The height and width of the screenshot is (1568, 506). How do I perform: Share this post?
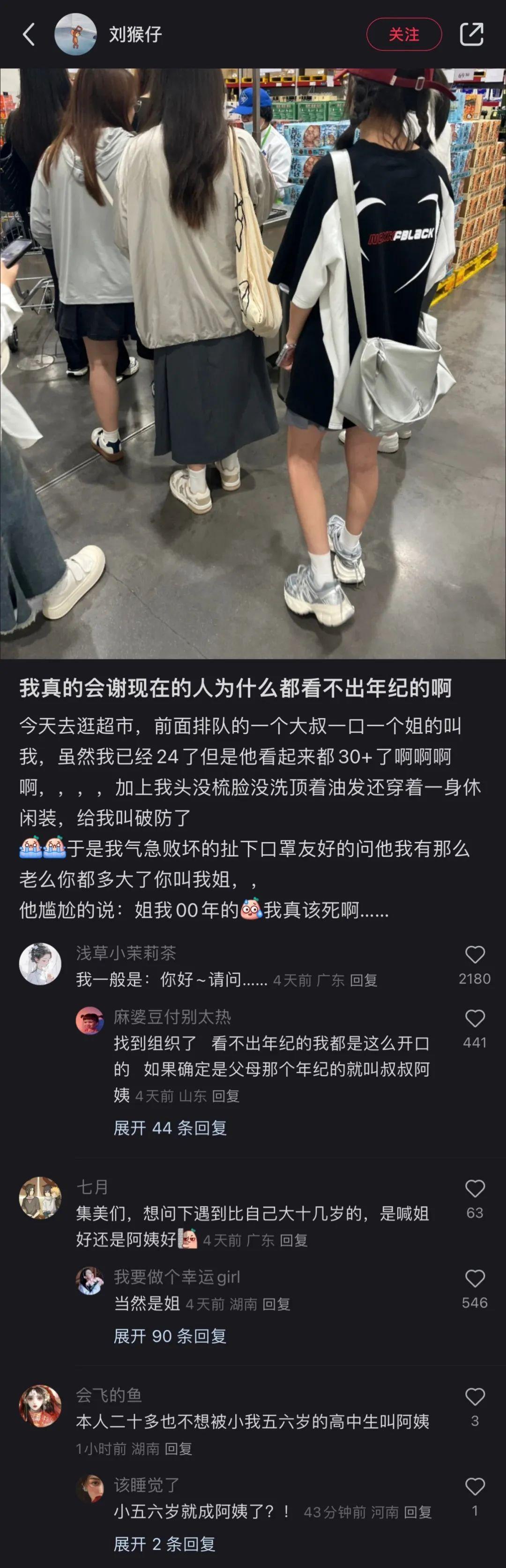point(471,34)
